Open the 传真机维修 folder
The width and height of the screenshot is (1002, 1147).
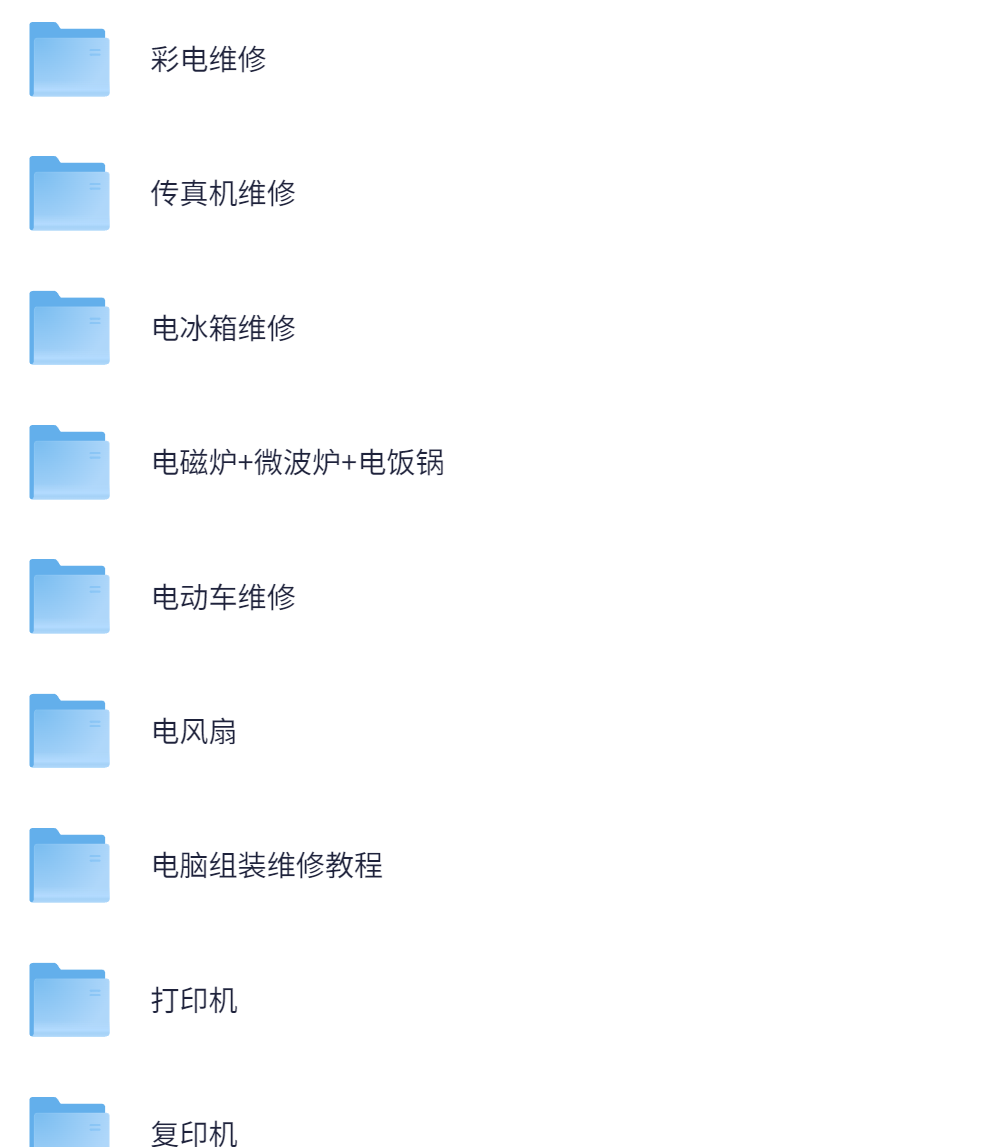pyautogui.click(x=222, y=194)
